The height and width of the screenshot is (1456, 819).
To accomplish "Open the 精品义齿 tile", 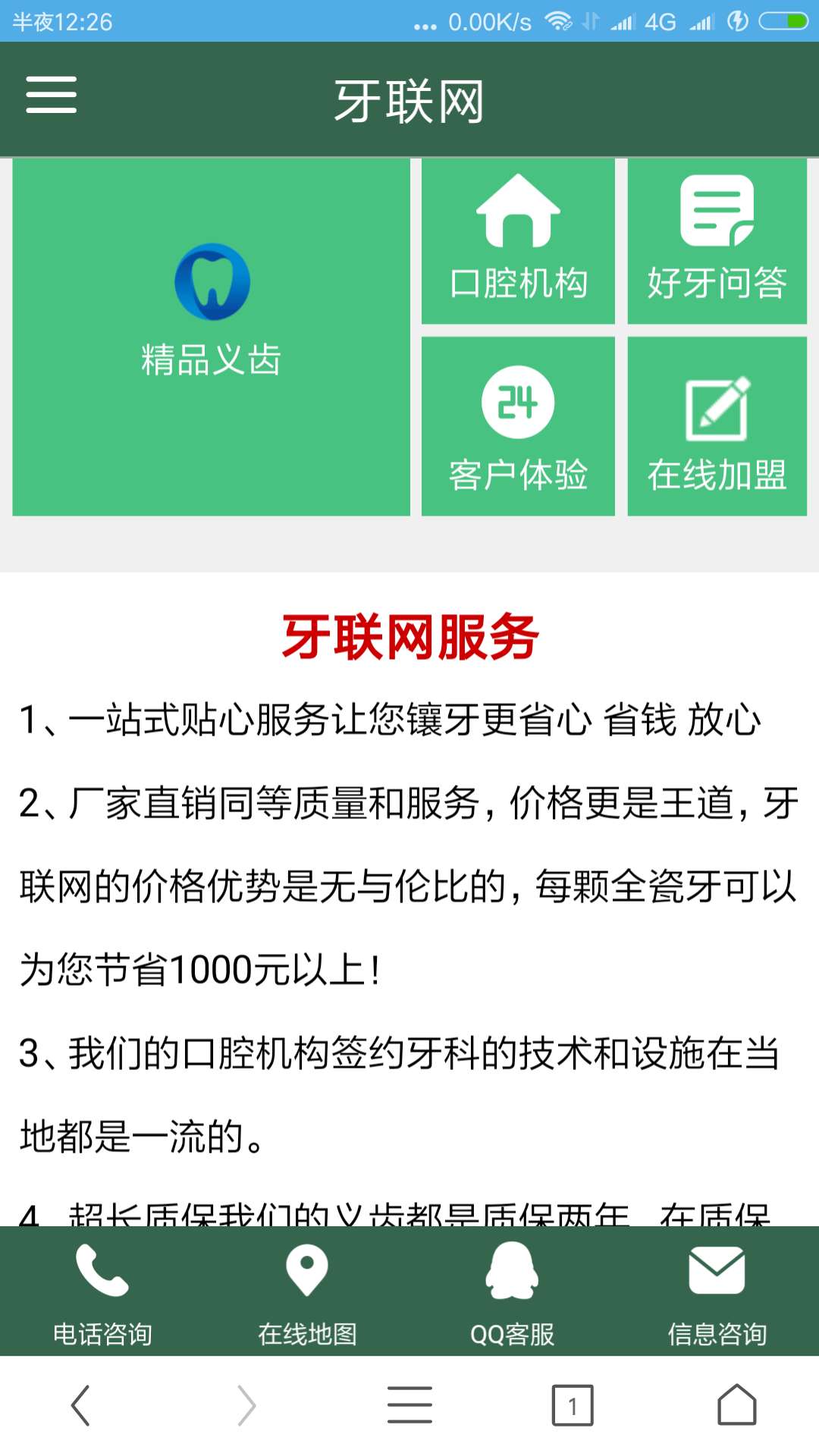I will click(211, 337).
